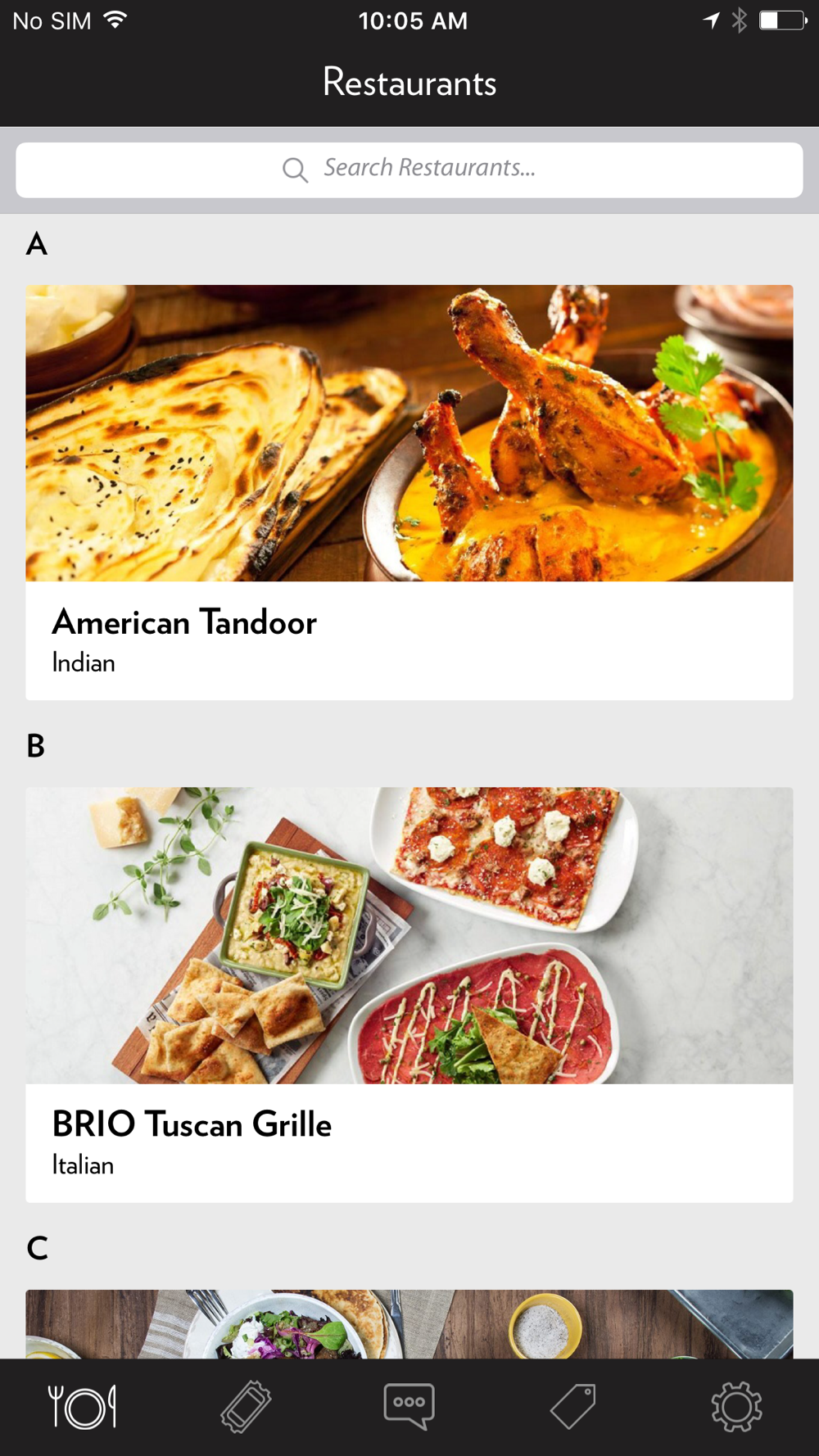The image size is (819, 1456).
Task: Open the restaurant card under section C
Action: point(409,1323)
